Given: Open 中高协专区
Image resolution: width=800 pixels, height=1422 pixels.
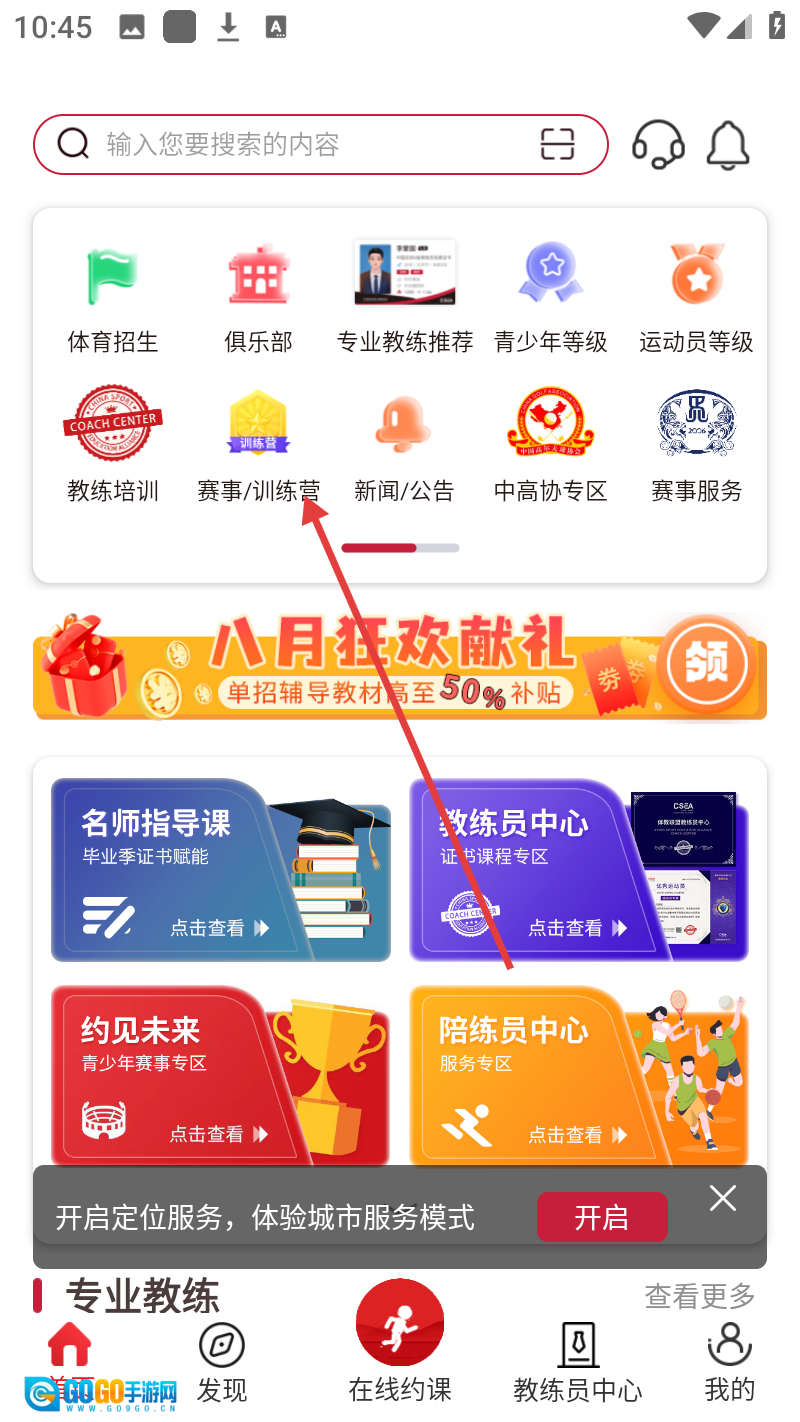Looking at the screenshot, I should pyautogui.click(x=550, y=445).
